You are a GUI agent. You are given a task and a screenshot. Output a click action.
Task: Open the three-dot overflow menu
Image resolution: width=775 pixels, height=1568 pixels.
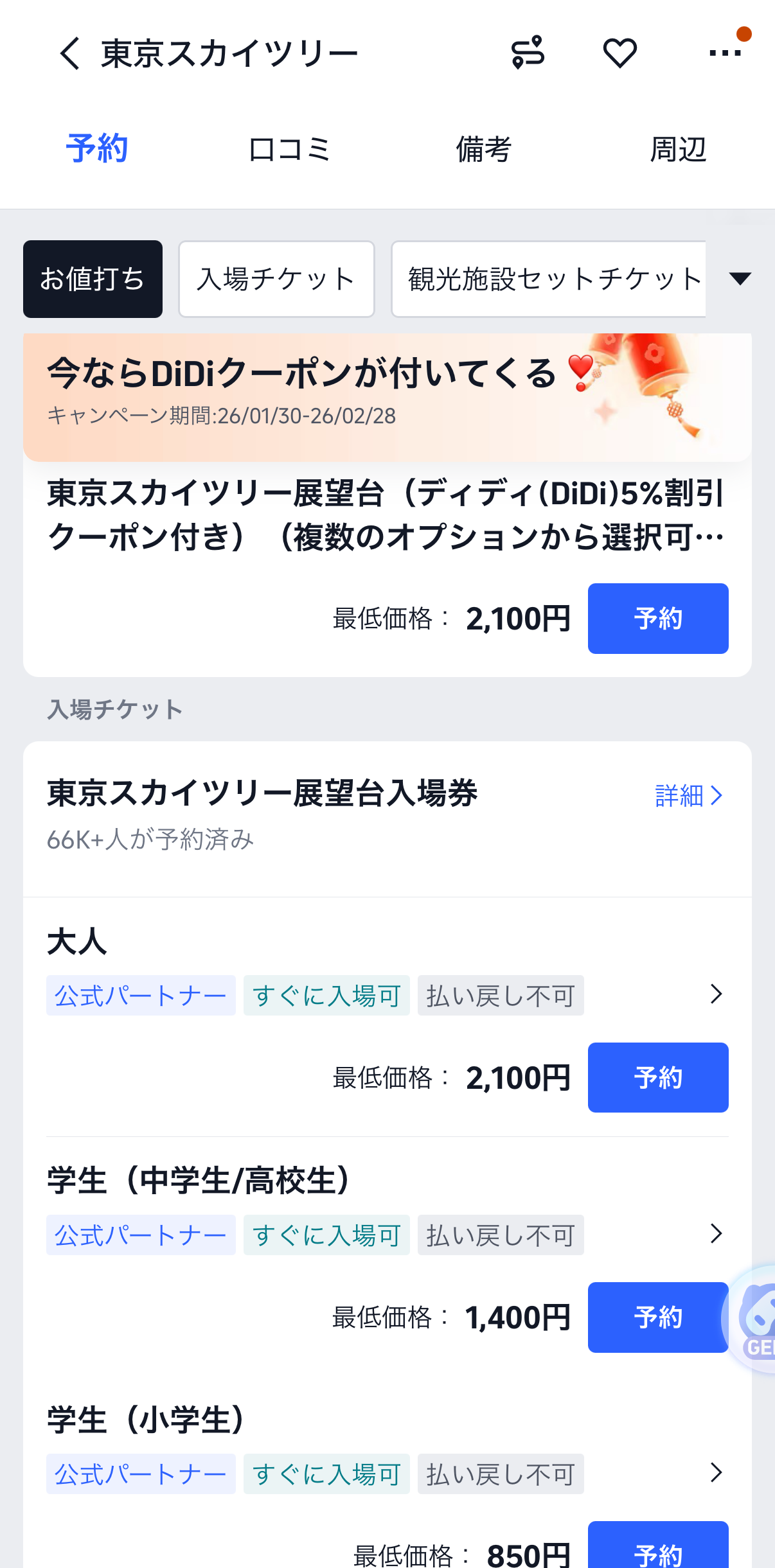coord(725,53)
